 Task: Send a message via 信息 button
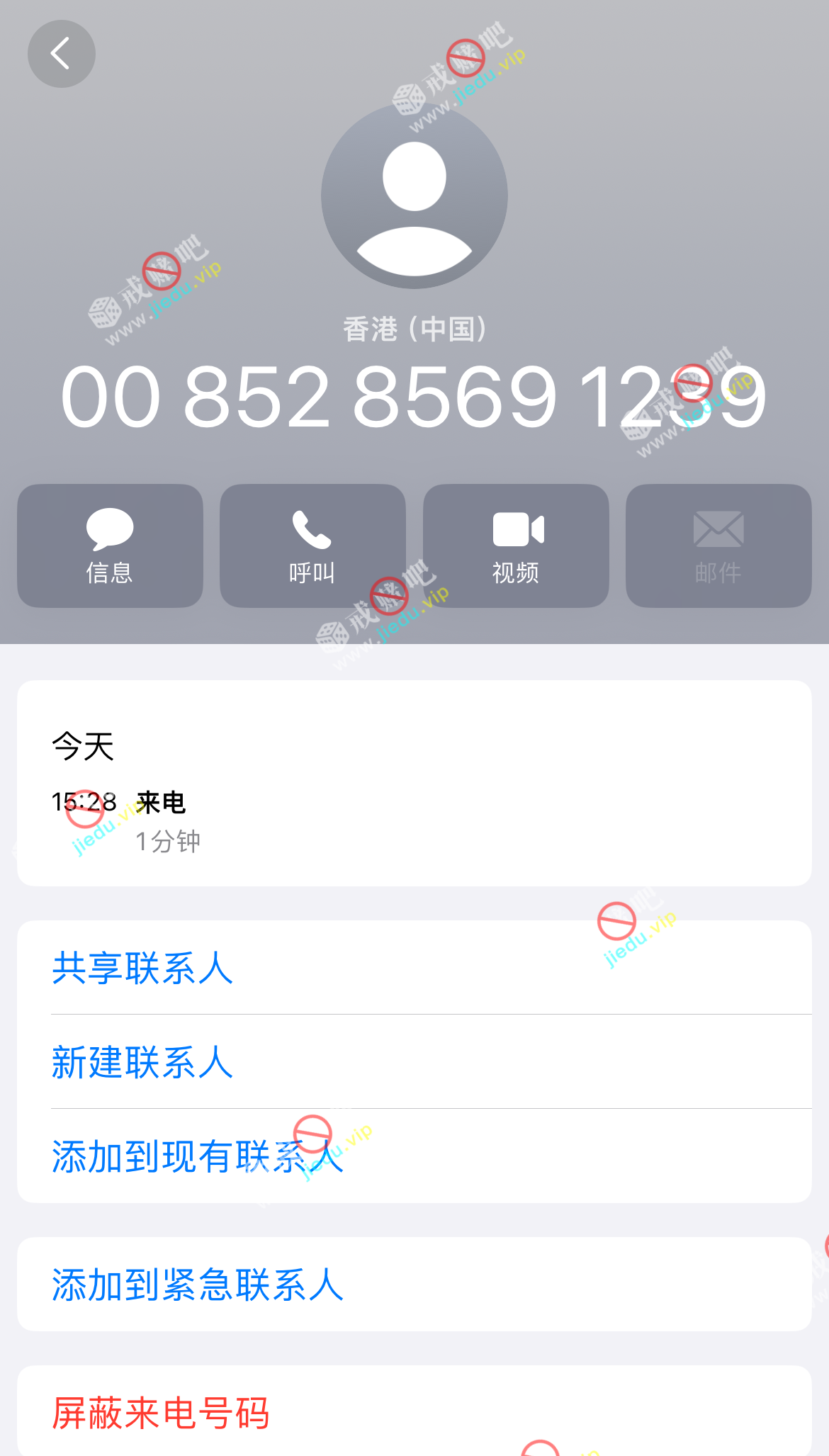point(110,546)
